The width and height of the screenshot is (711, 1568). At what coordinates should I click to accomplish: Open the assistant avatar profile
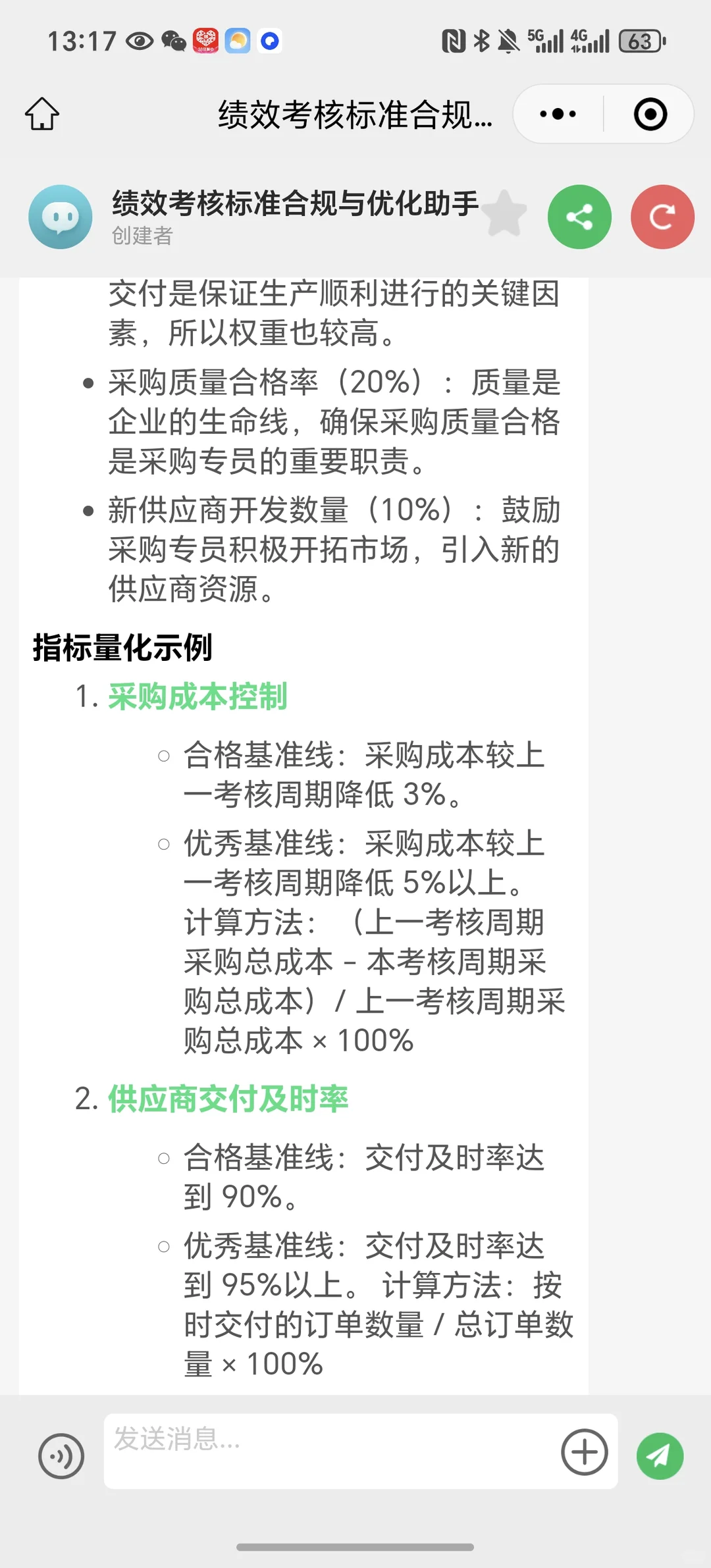[61, 217]
